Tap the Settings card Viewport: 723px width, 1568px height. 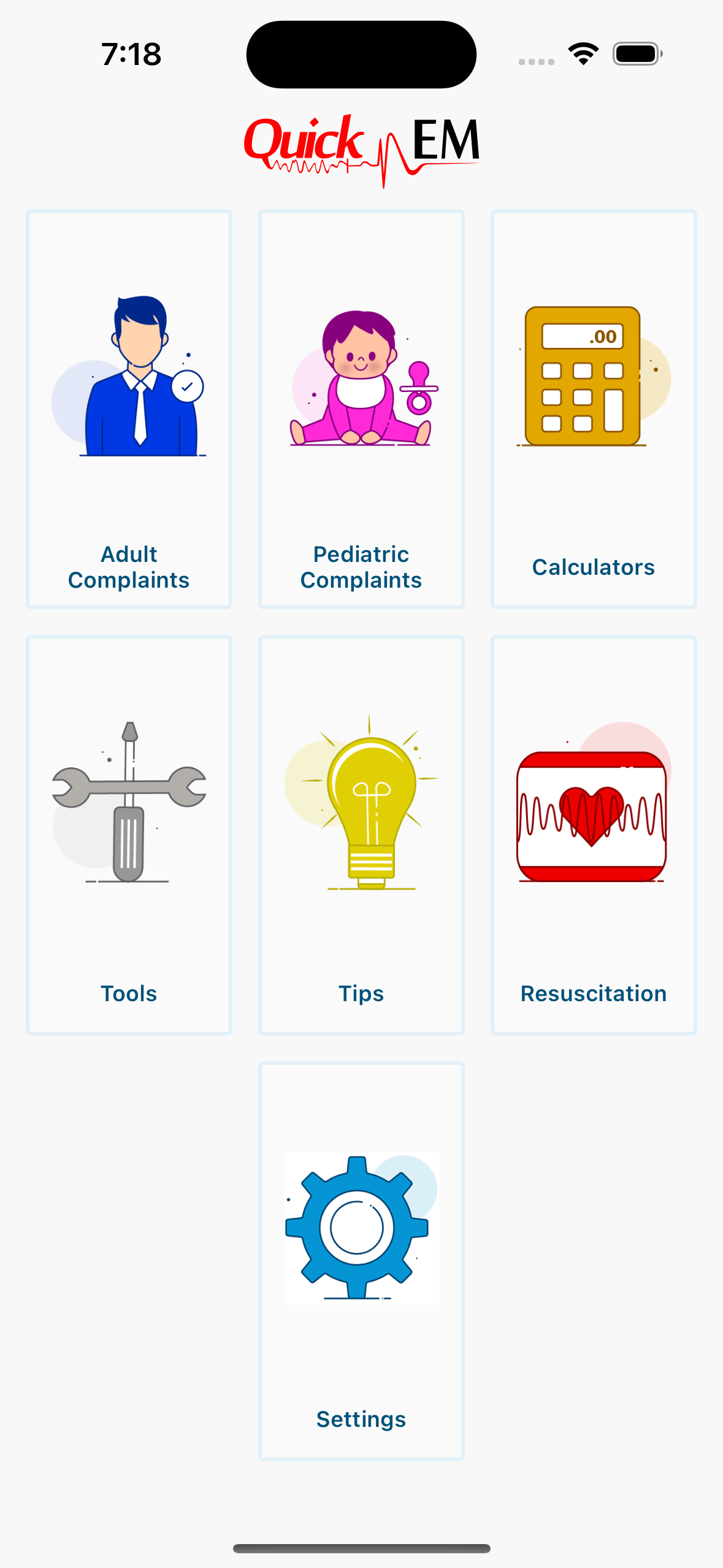click(361, 1261)
